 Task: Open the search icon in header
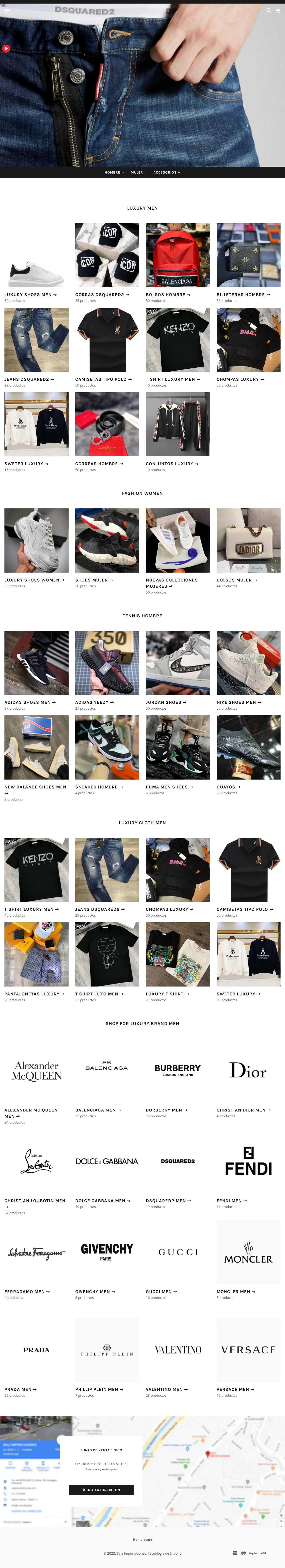click(269, 11)
